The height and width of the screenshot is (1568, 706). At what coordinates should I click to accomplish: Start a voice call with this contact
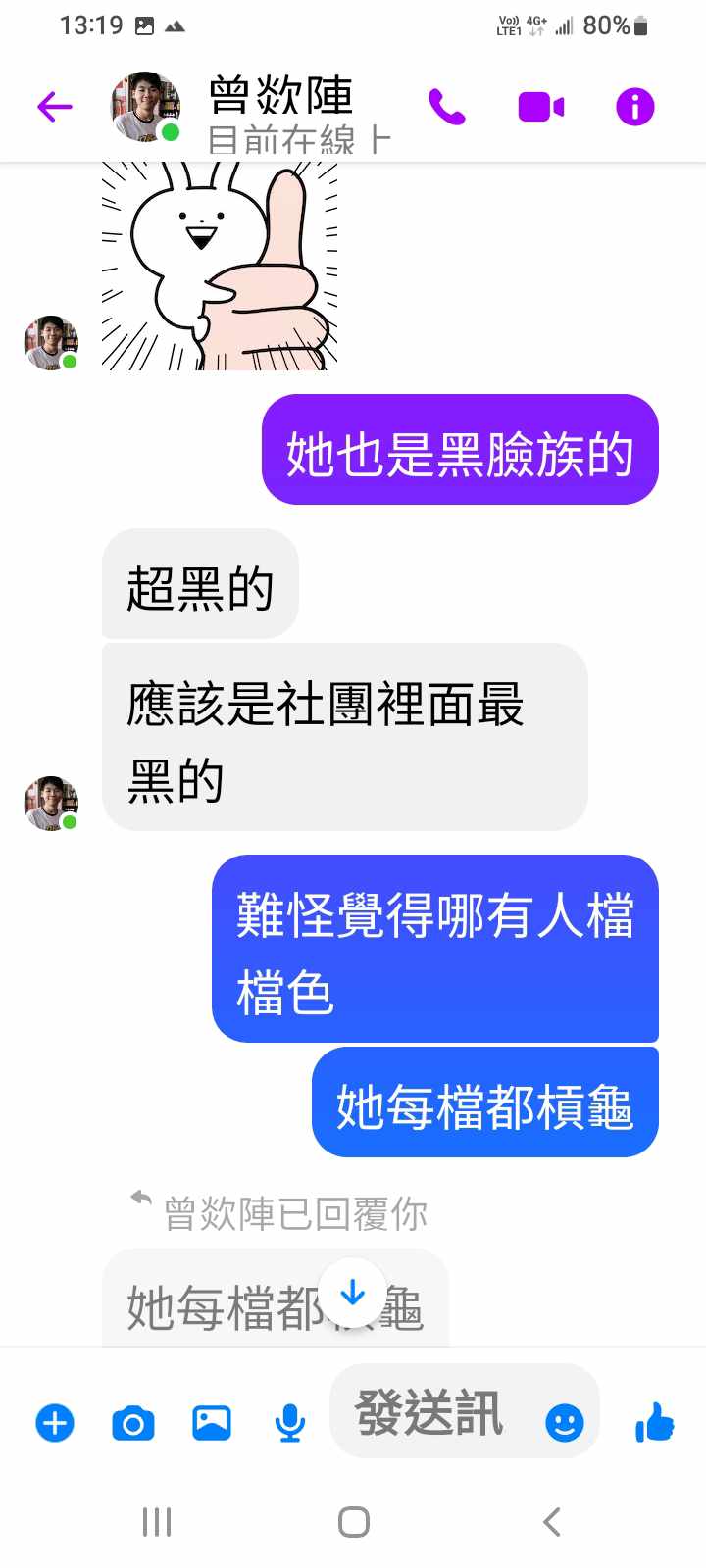pos(447,107)
